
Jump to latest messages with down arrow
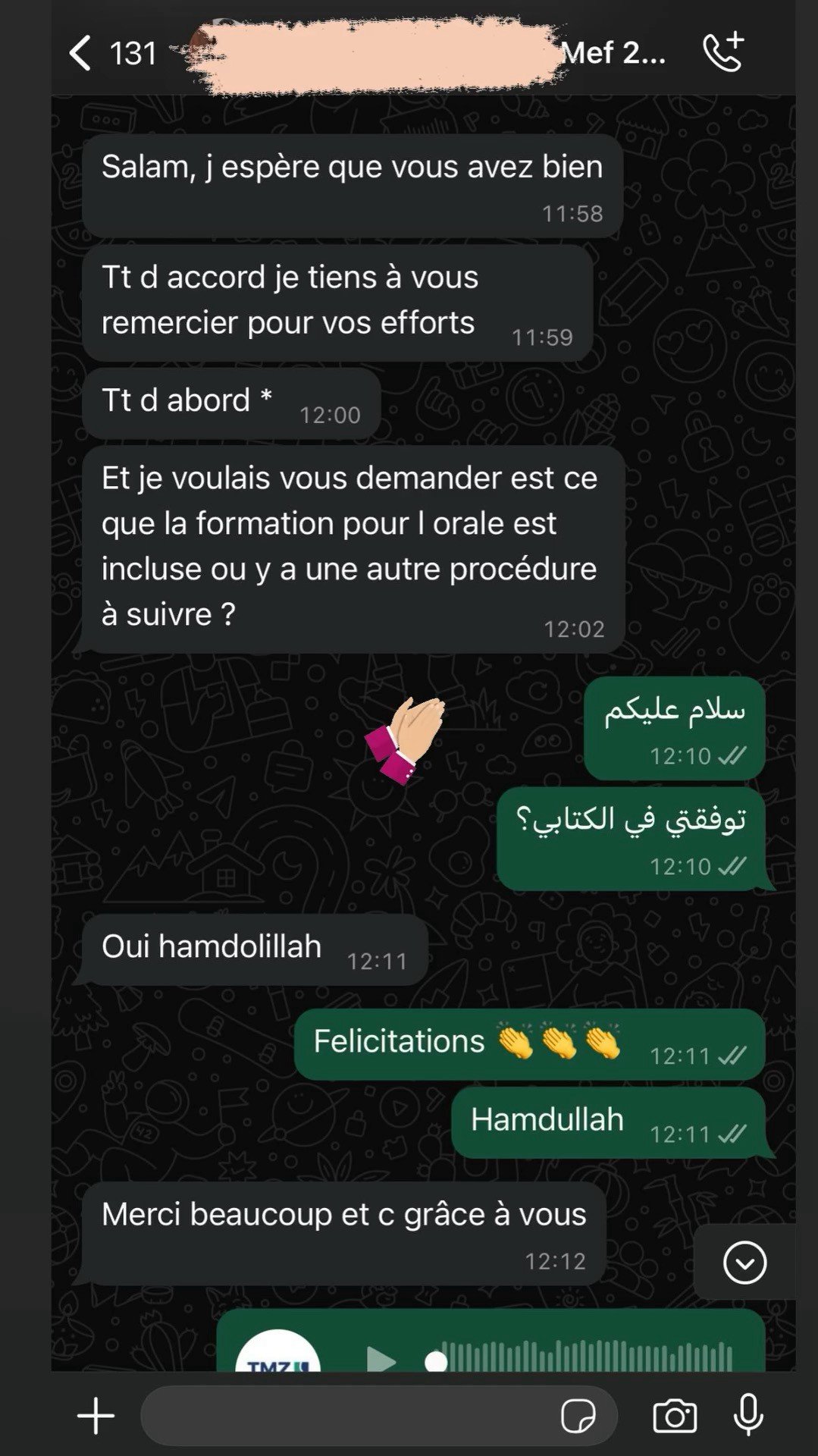pyautogui.click(x=744, y=1263)
